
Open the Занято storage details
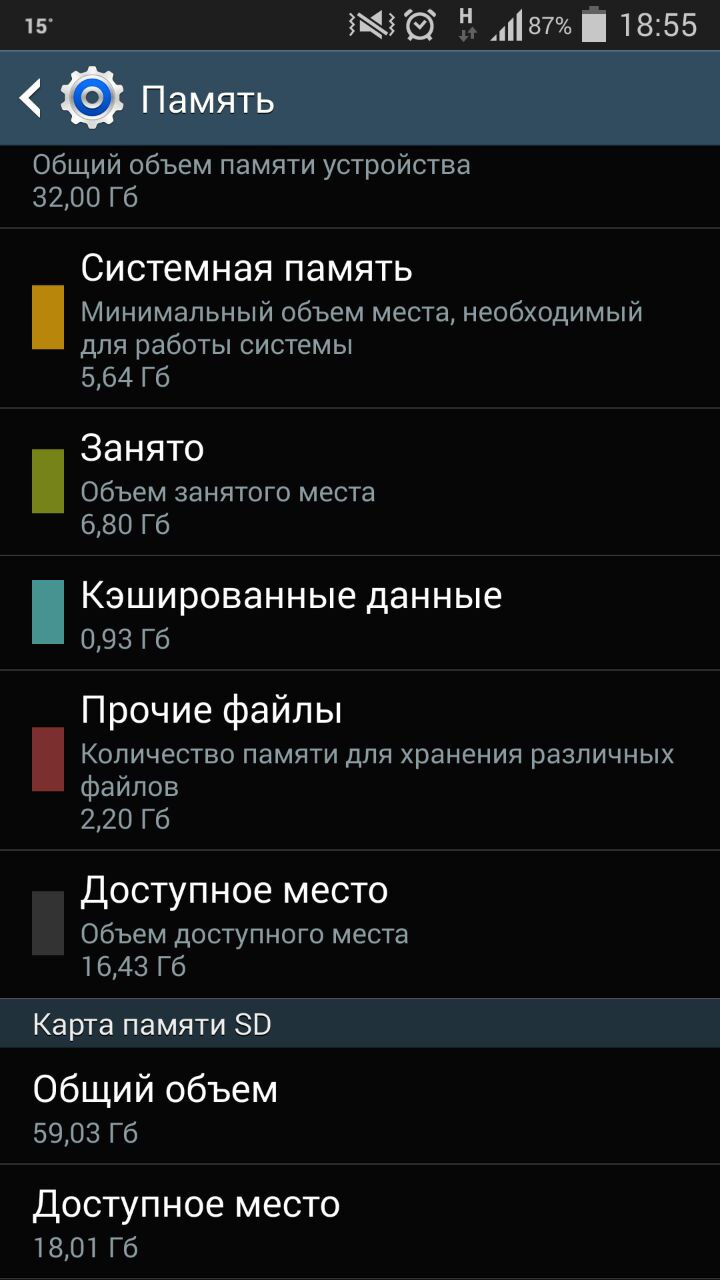tap(360, 482)
